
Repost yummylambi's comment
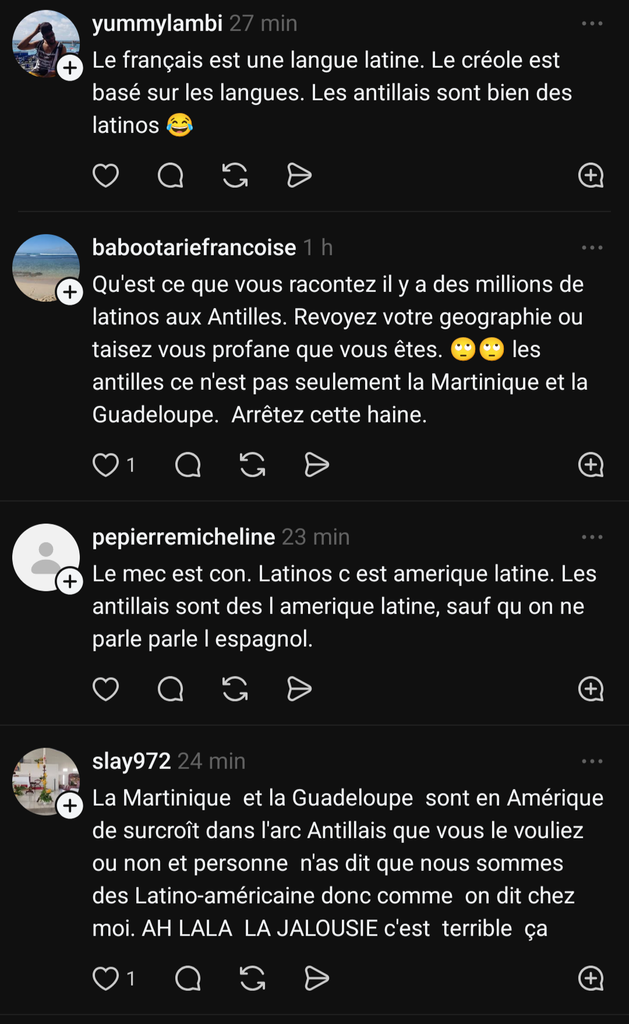pyautogui.click(x=235, y=176)
